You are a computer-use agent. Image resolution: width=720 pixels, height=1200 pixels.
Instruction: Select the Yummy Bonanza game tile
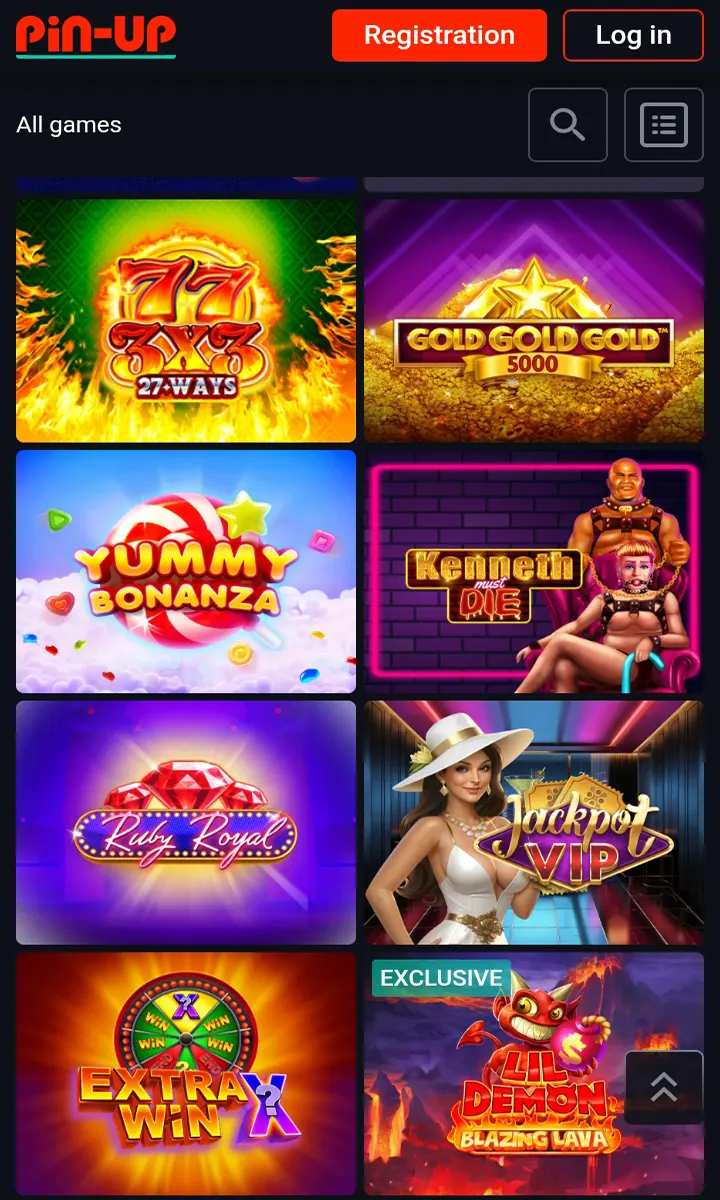[186, 571]
